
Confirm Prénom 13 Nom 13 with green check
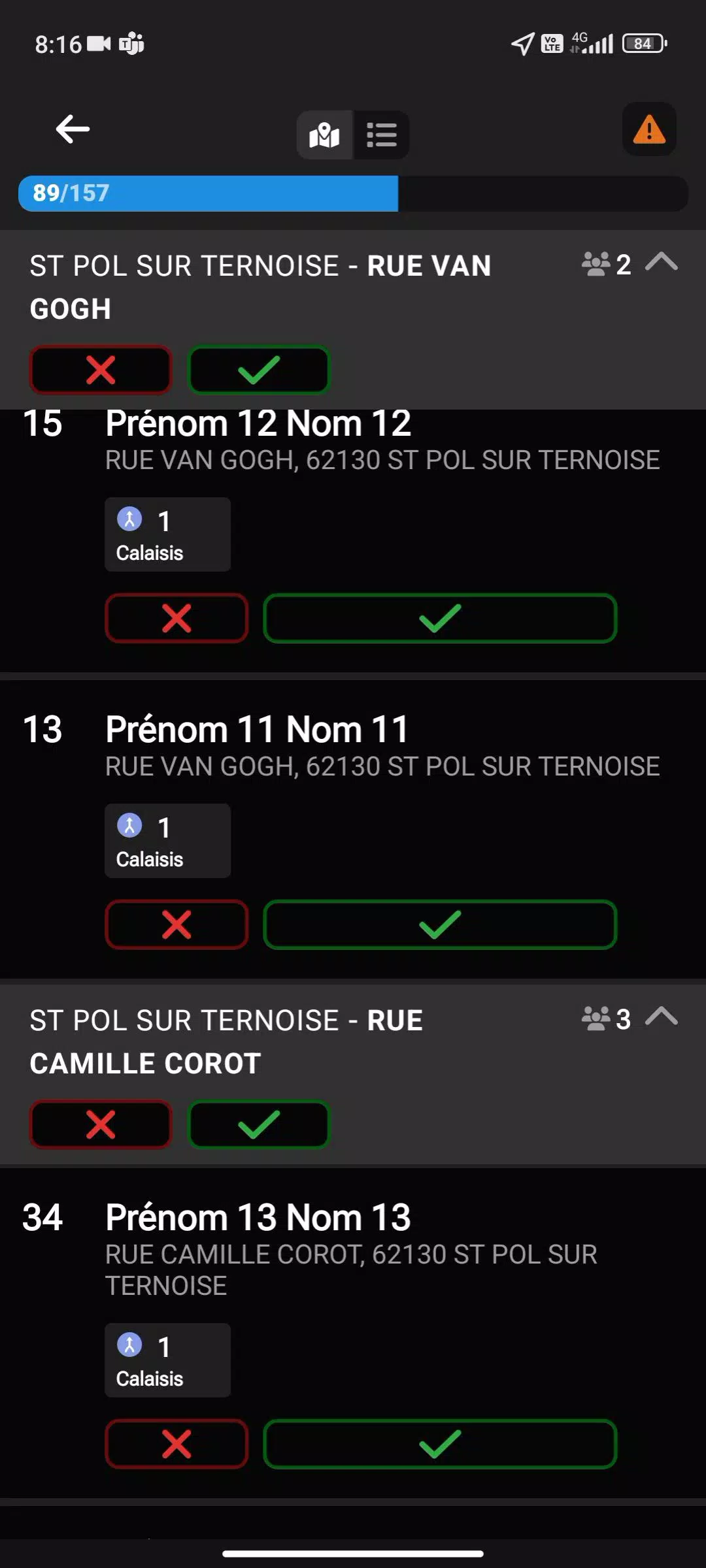pyautogui.click(x=440, y=1445)
